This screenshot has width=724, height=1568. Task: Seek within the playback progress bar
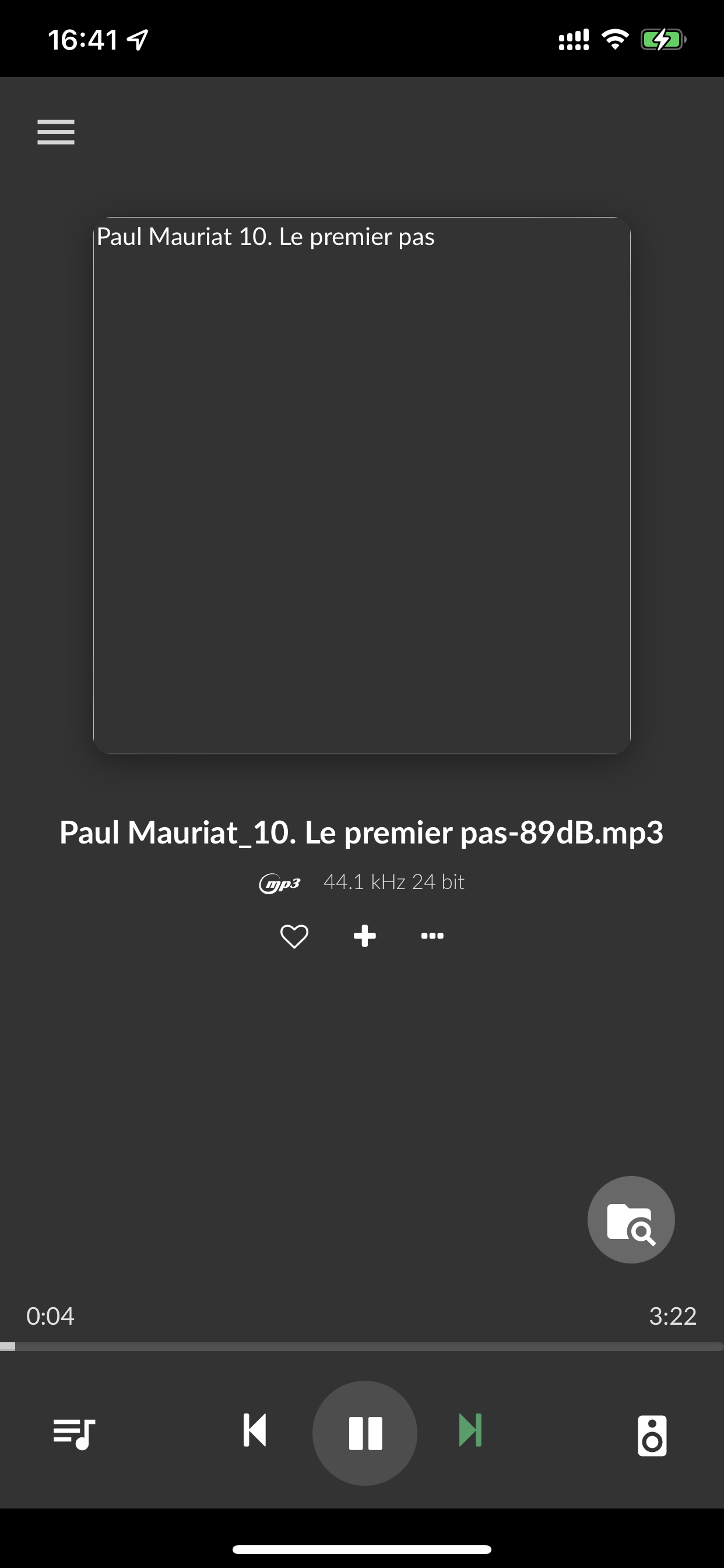point(362,1346)
